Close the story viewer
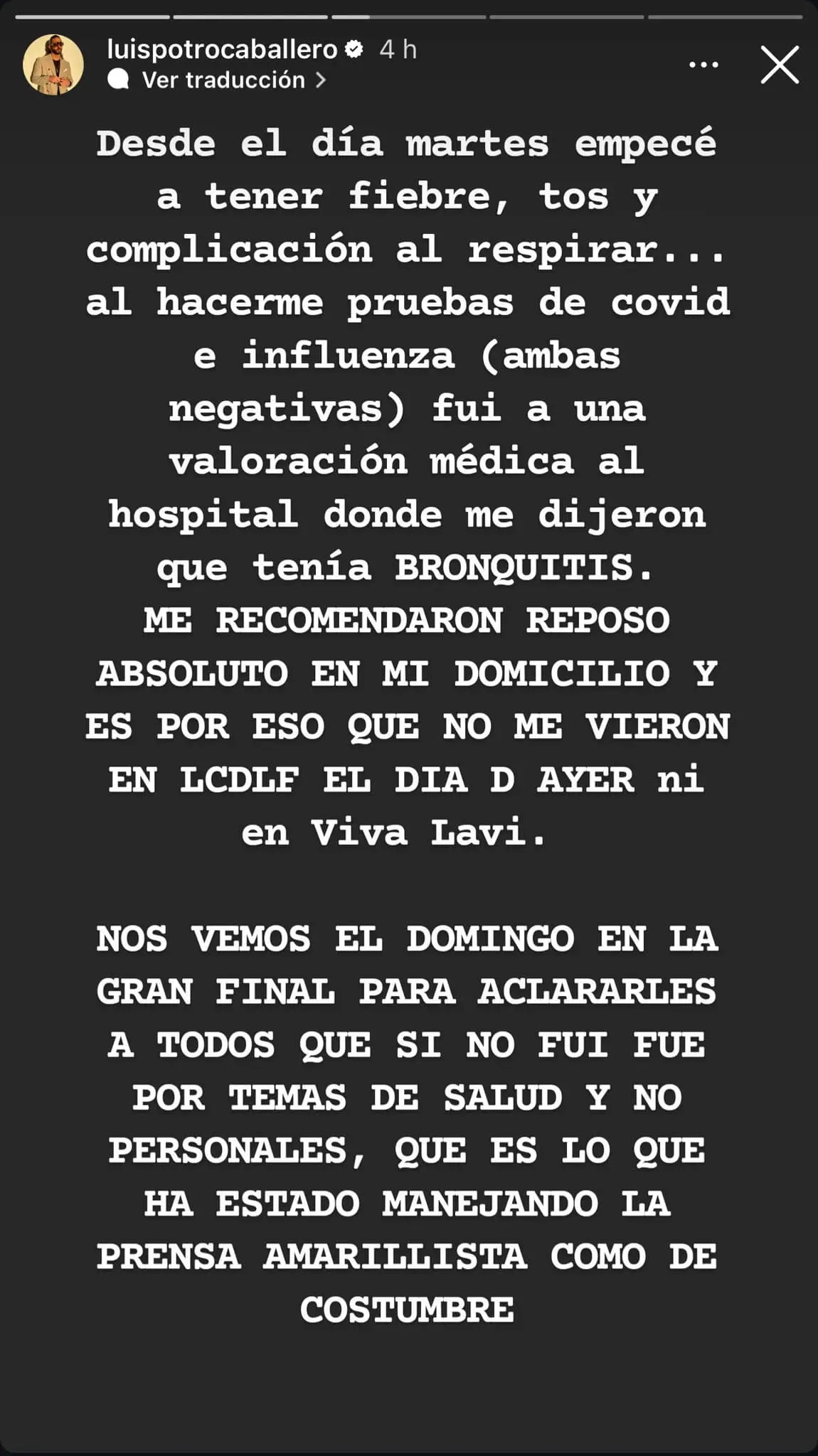The height and width of the screenshot is (1456, 818). (780, 65)
